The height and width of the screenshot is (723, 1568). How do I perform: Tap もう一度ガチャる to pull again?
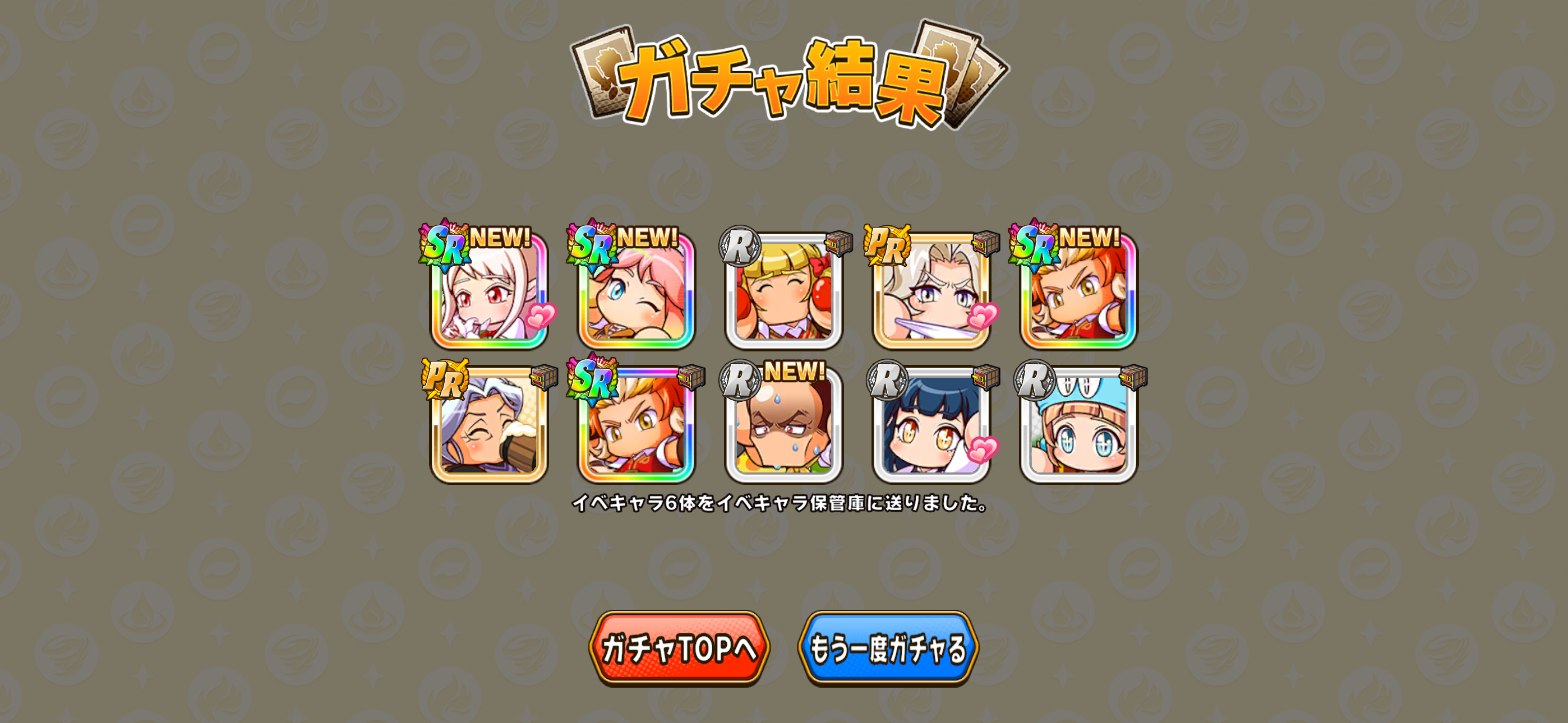pyautogui.click(x=888, y=647)
